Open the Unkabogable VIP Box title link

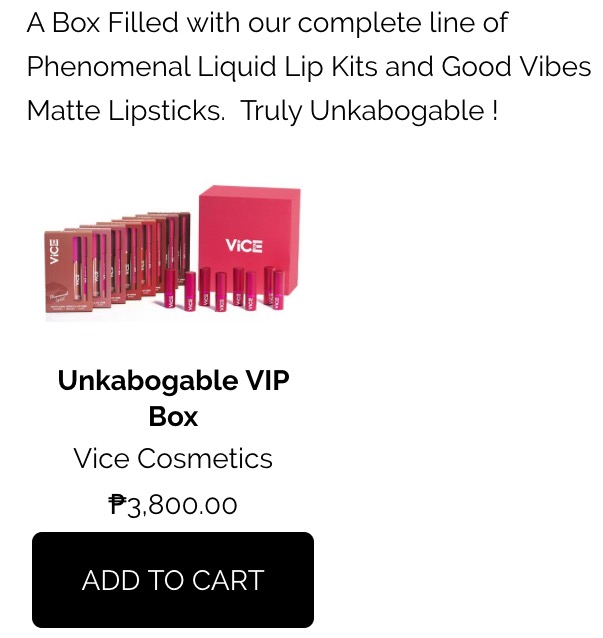pos(173,398)
